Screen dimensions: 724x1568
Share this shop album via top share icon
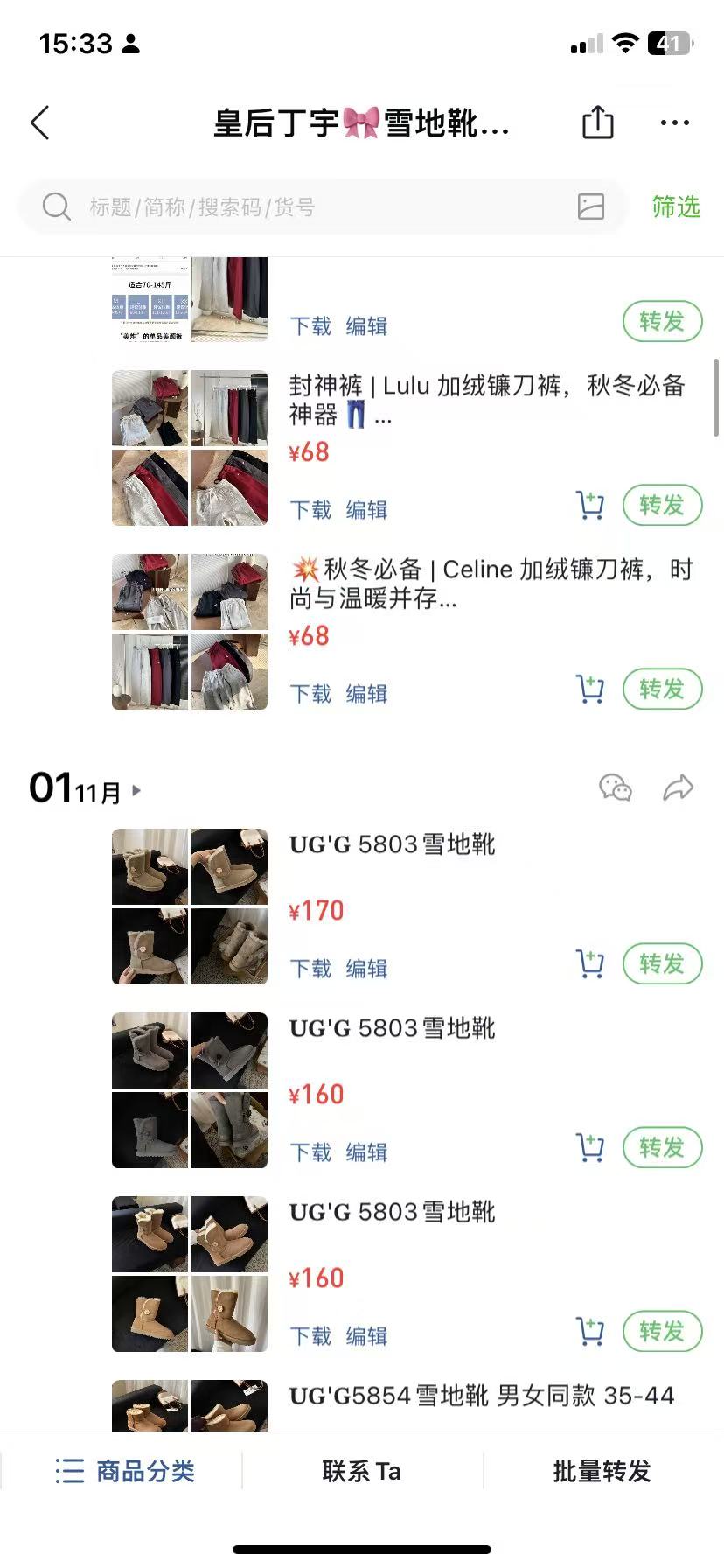[598, 122]
